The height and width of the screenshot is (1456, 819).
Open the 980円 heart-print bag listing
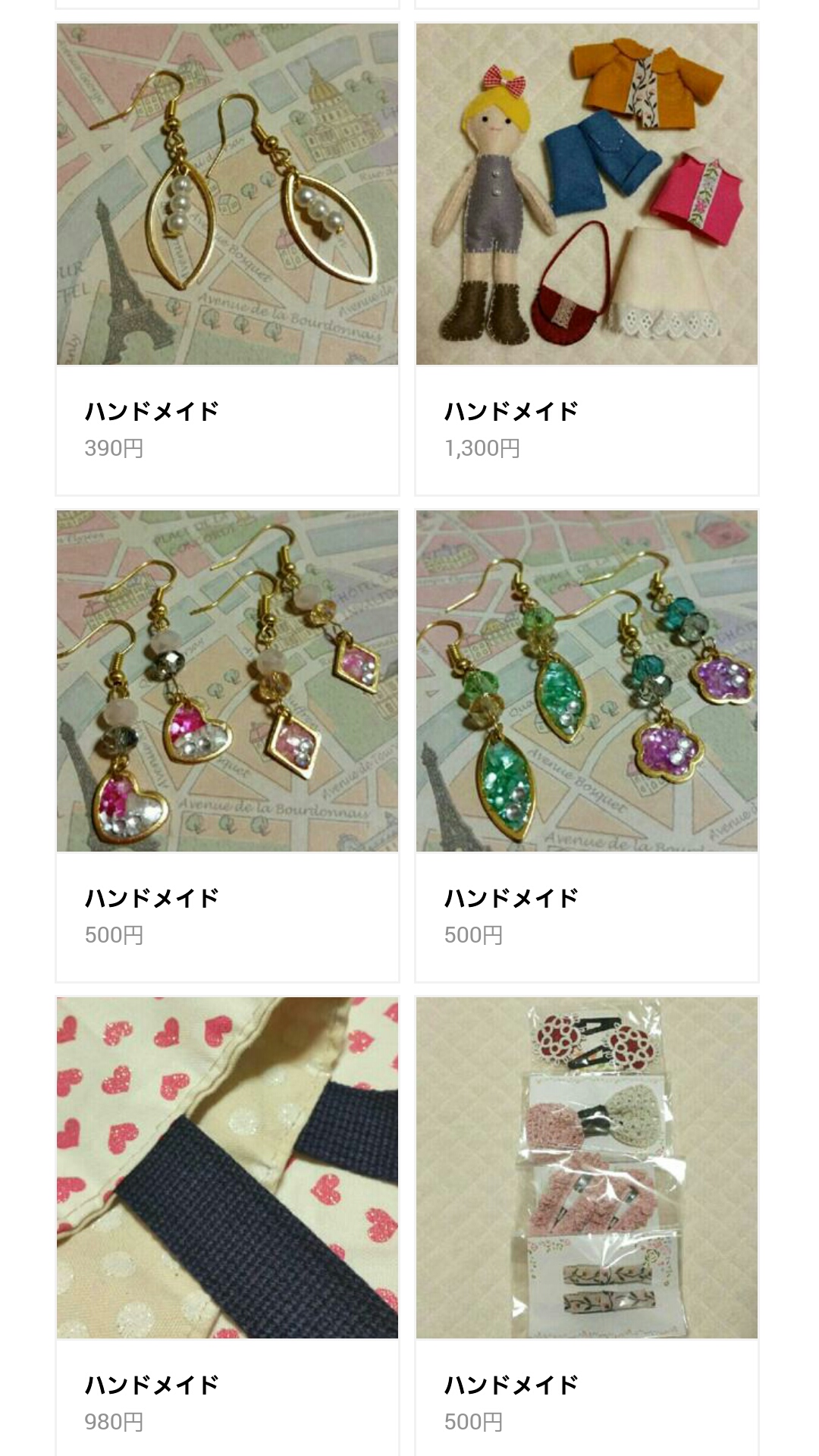pos(227,1168)
